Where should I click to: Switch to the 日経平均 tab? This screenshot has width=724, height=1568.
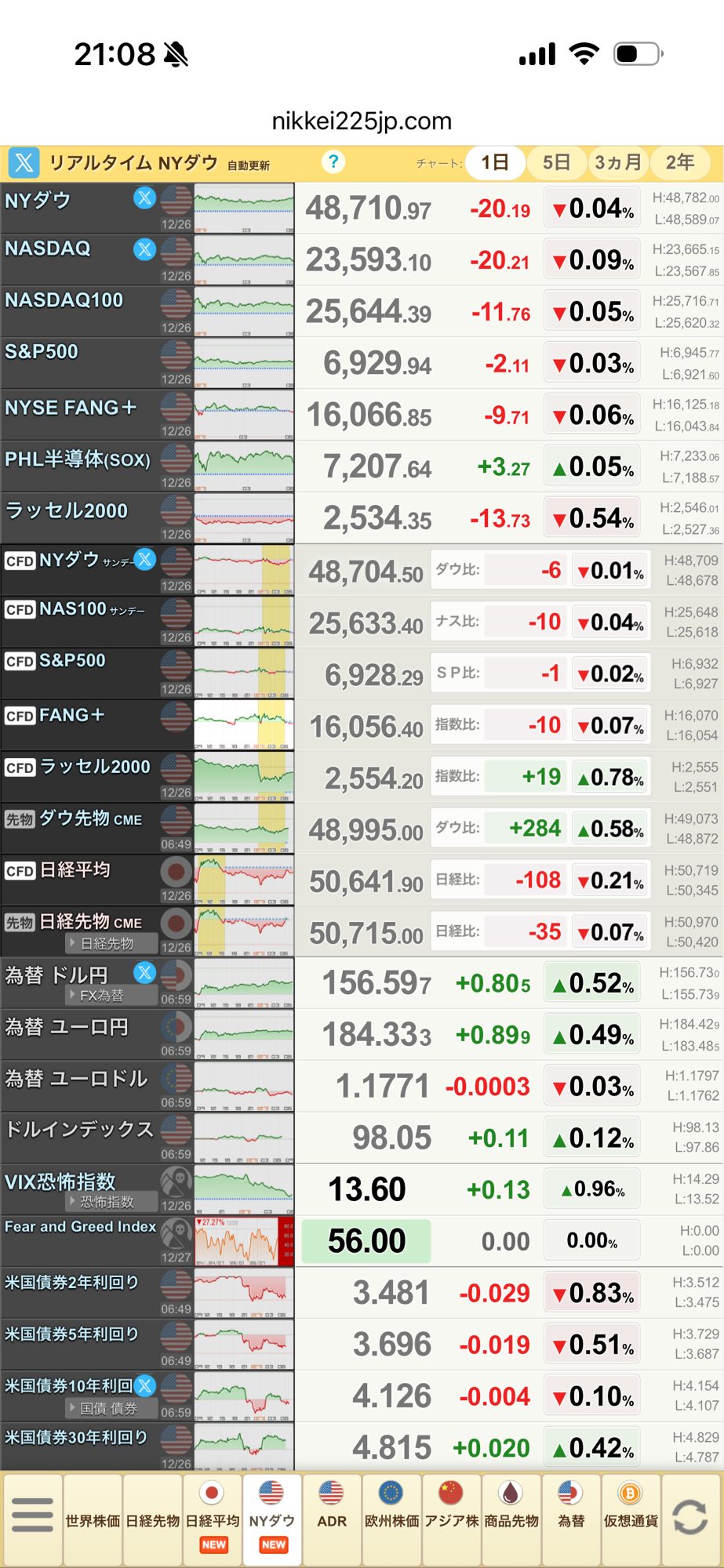[213, 1519]
